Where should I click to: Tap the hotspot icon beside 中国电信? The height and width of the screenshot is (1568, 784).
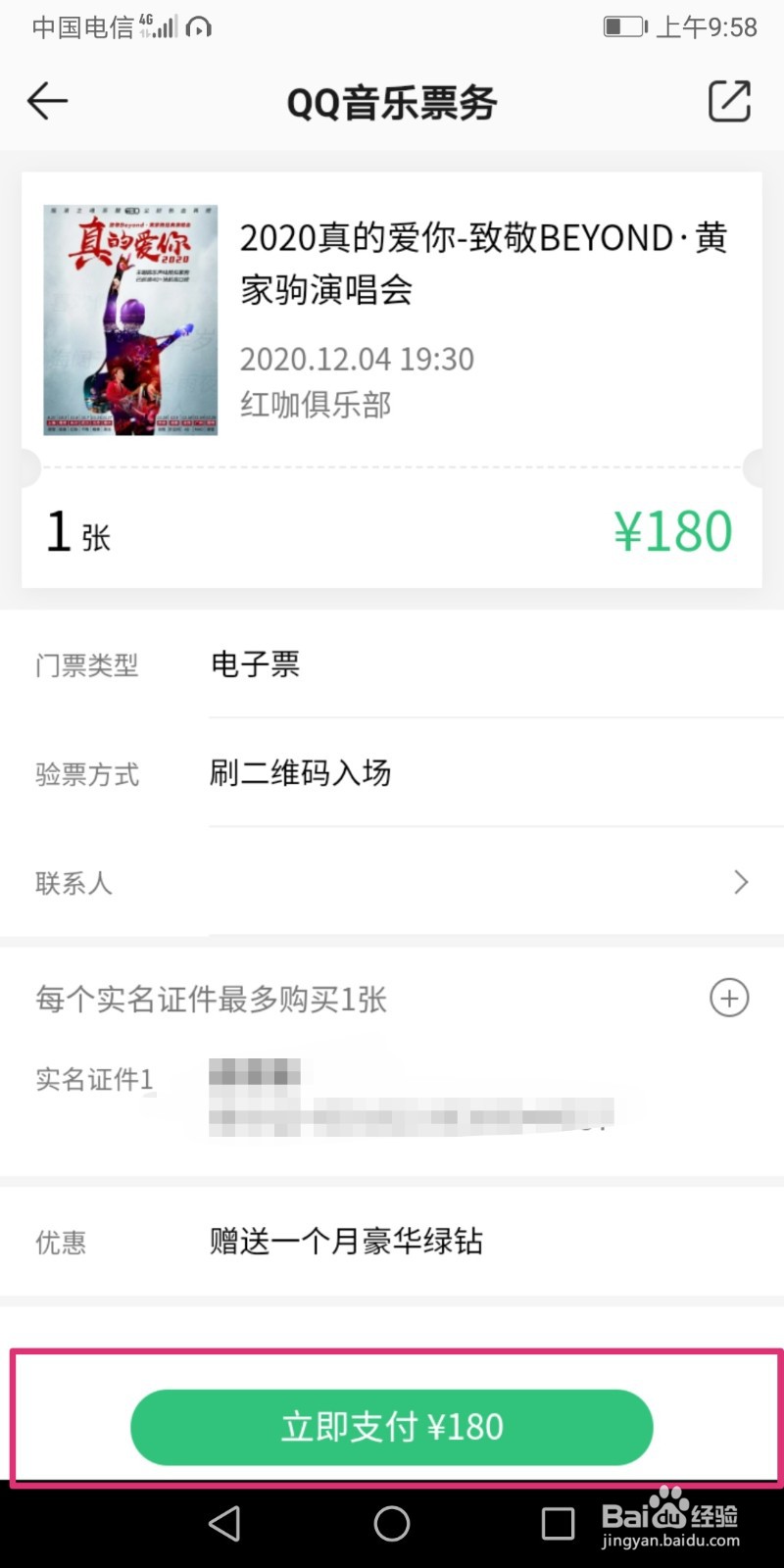pyautogui.click(x=201, y=26)
